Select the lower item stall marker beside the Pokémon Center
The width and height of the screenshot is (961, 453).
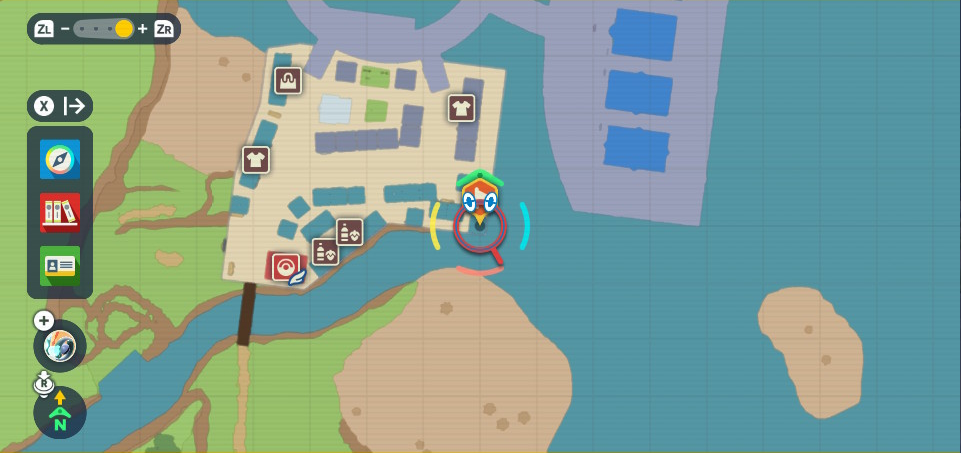[325, 252]
